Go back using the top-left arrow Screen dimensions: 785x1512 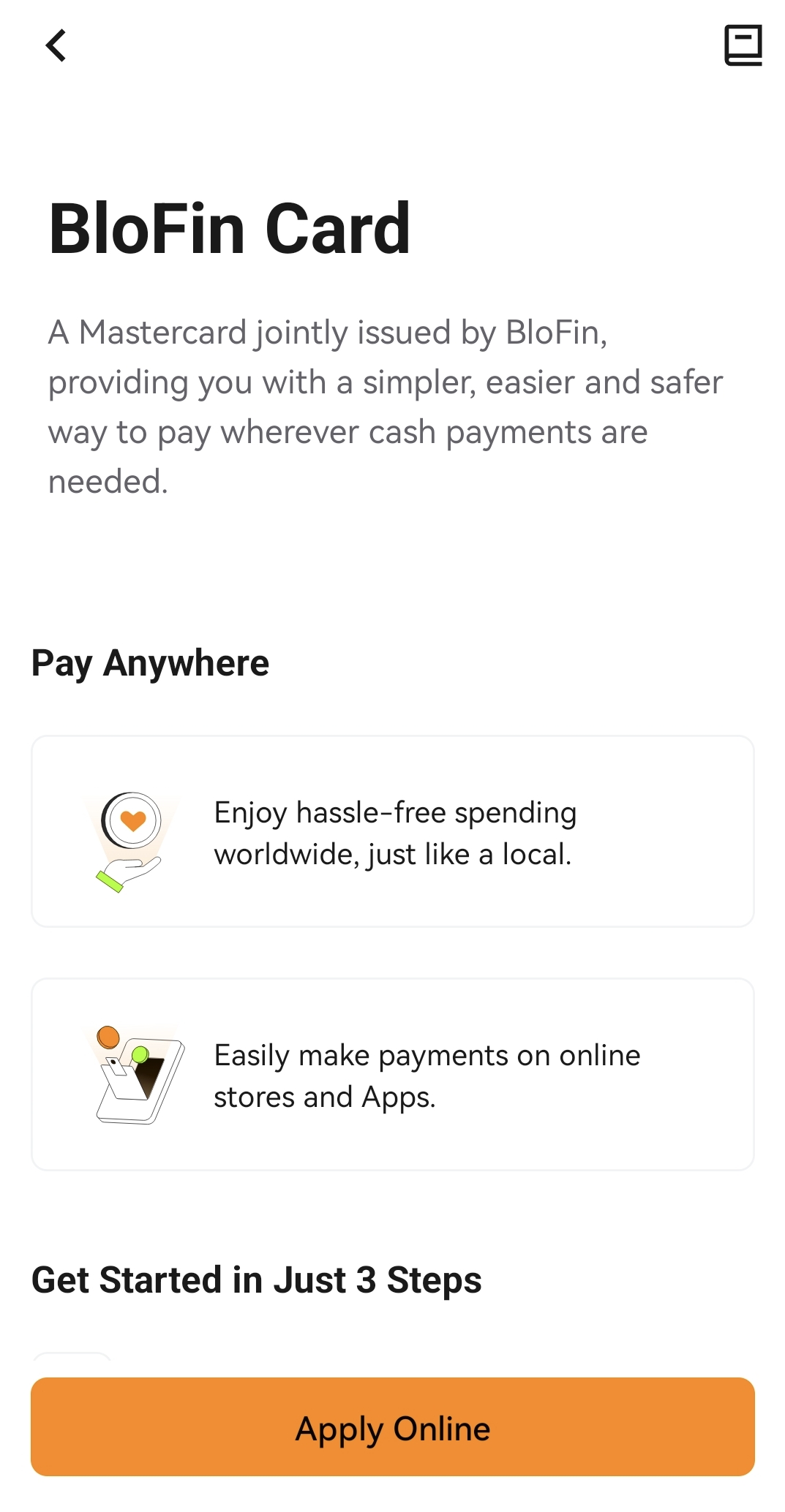(56, 45)
